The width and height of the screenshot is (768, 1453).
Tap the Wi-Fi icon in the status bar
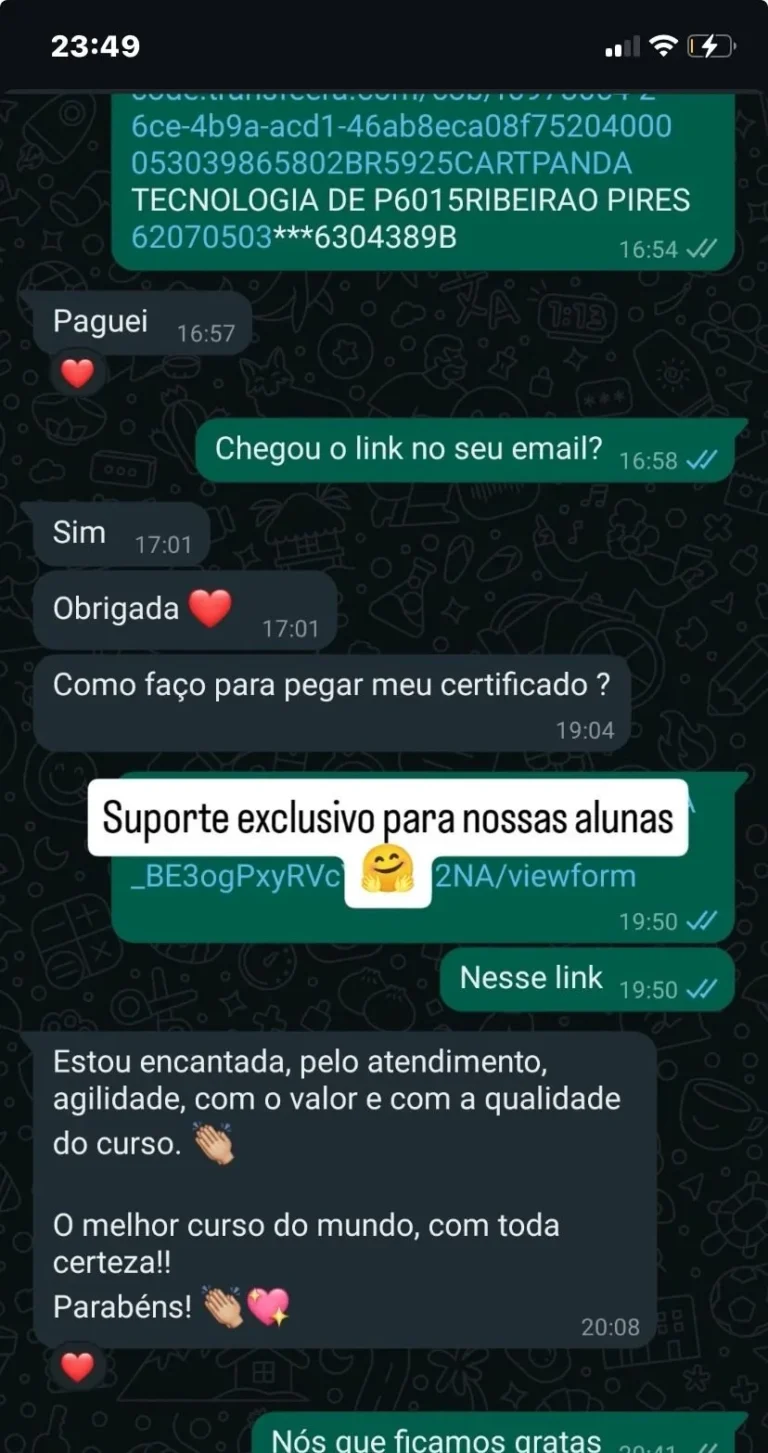click(x=663, y=44)
